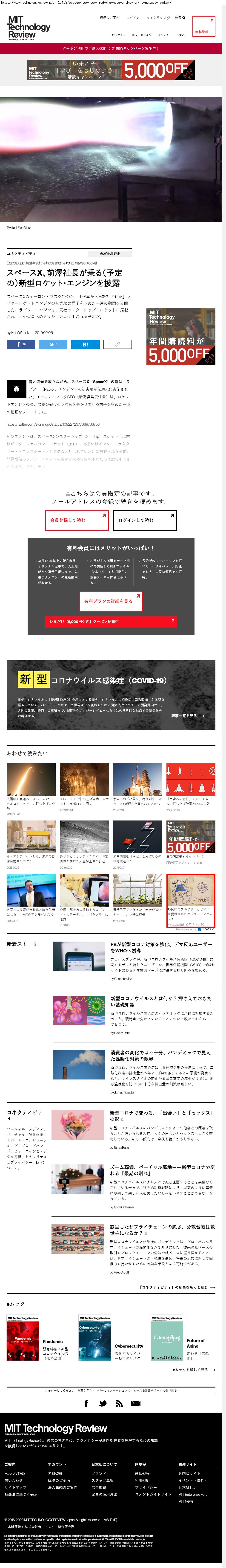Open the ニューズライン menu item
Image resolution: width=226 pixels, height=1568 pixels.
[142, 35]
